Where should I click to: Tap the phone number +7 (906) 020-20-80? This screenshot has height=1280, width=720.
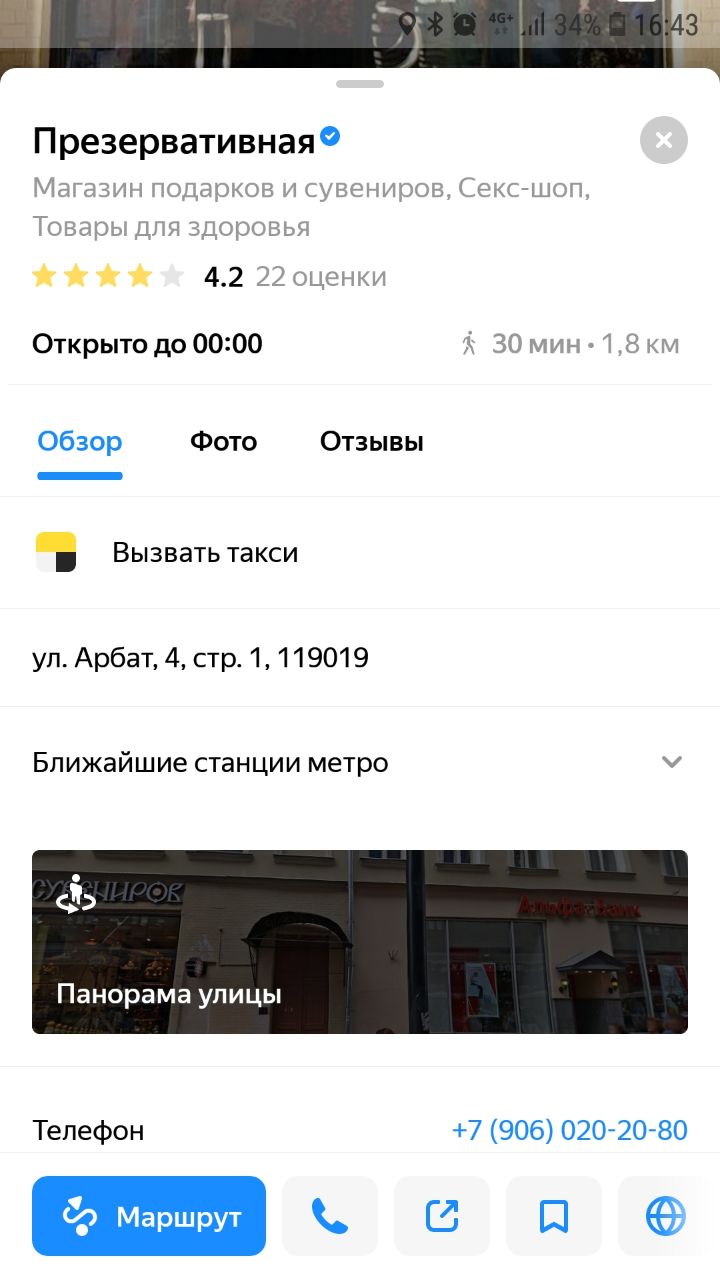[570, 1131]
